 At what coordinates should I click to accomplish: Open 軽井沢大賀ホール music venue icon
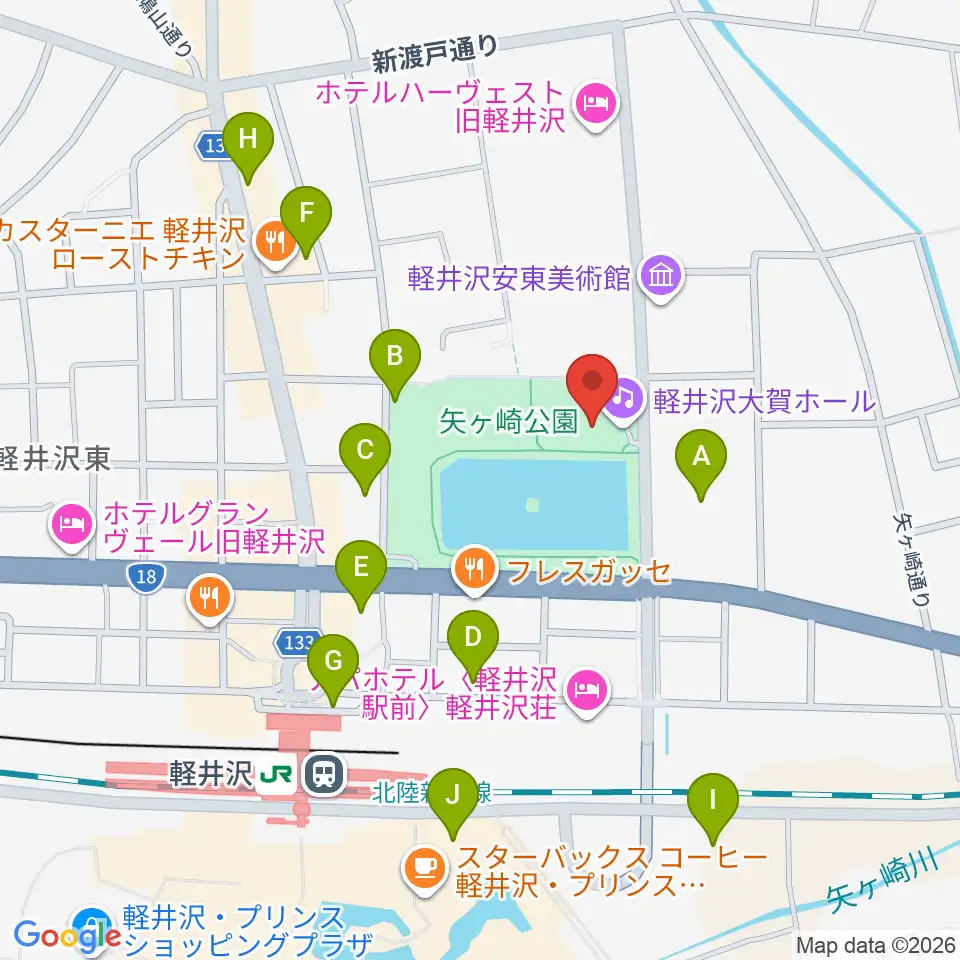click(x=623, y=401)
